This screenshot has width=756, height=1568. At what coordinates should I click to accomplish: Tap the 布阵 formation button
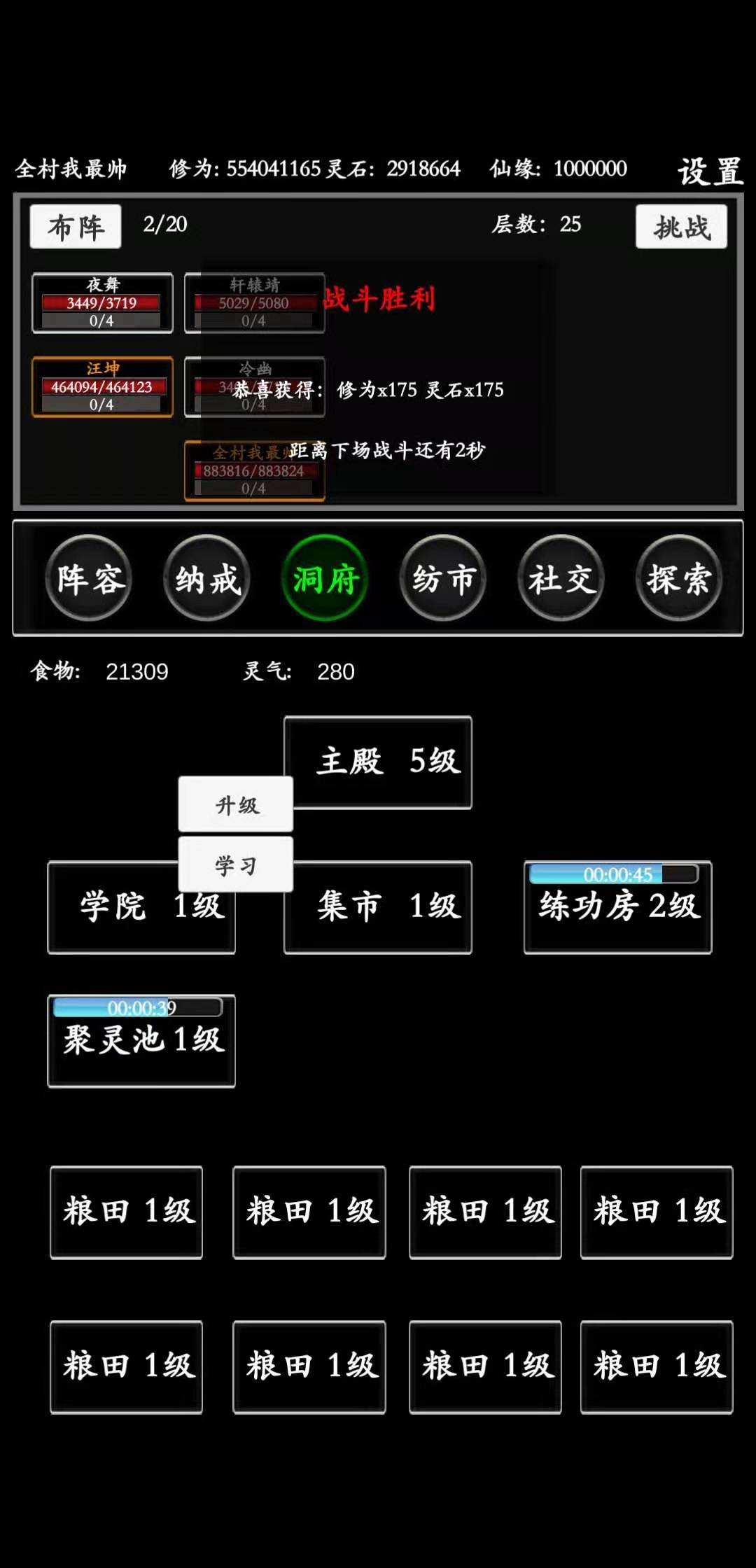click(x=76, y=227)
